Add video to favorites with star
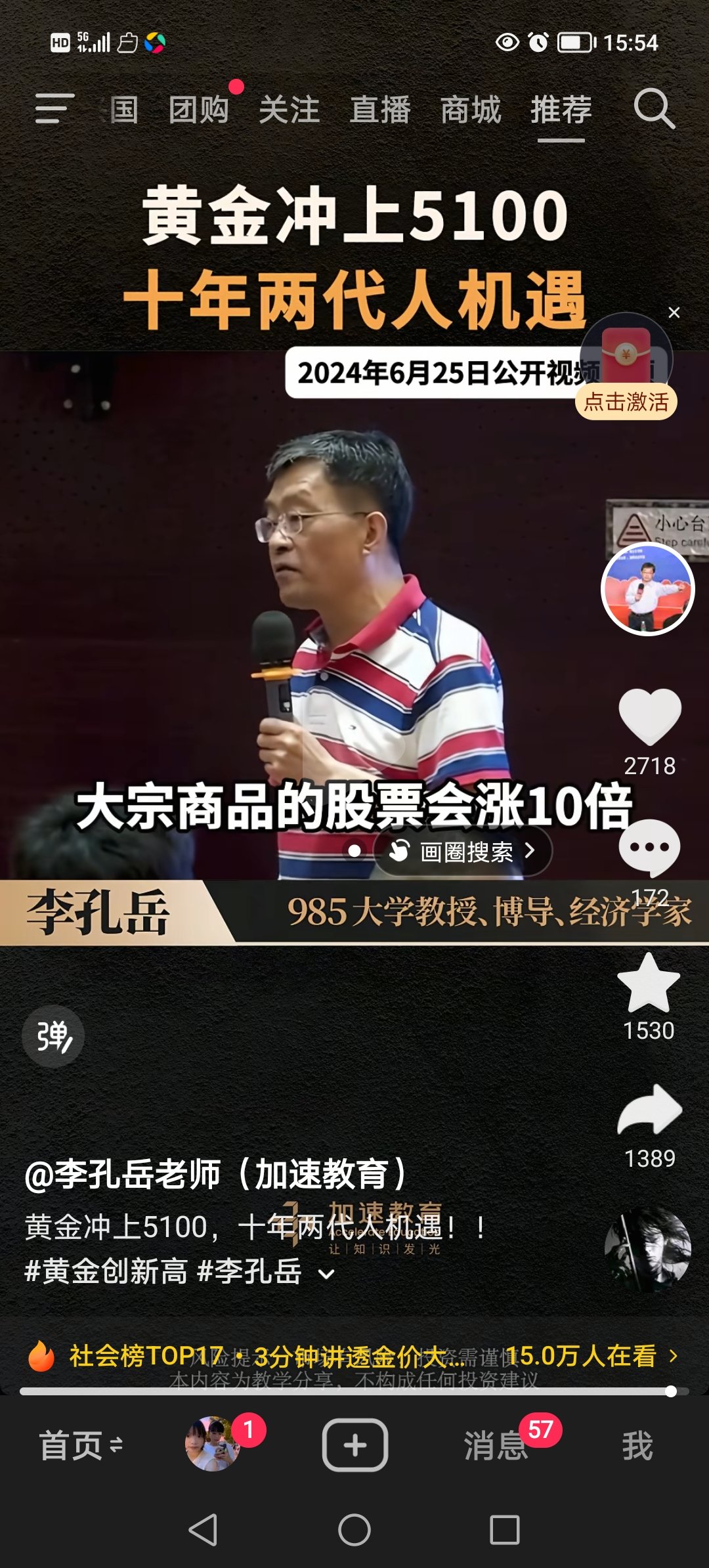This screenshot has width=709, height=1568. click(x=649, y=983)
